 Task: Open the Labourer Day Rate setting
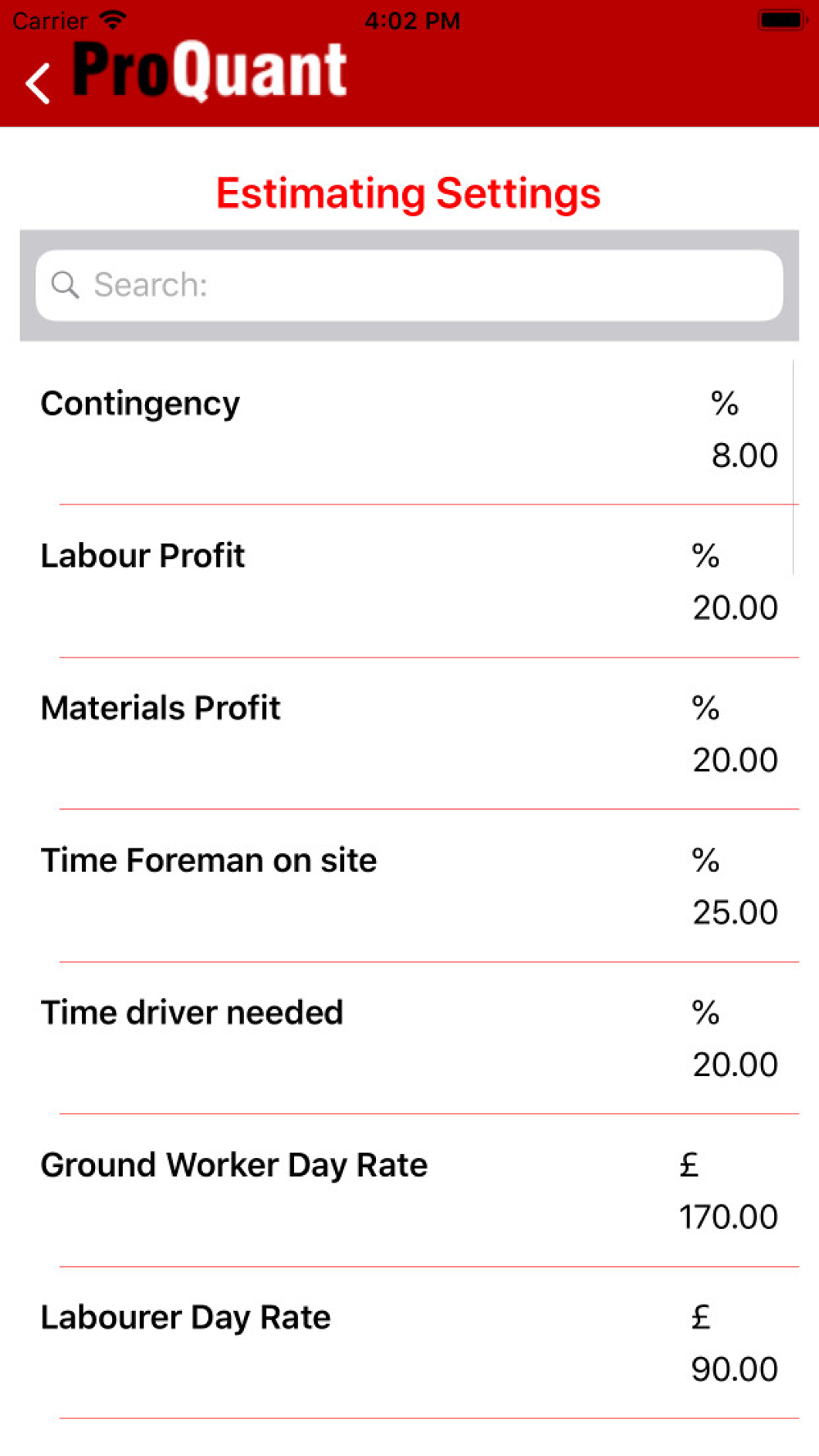click(409, 1343)
